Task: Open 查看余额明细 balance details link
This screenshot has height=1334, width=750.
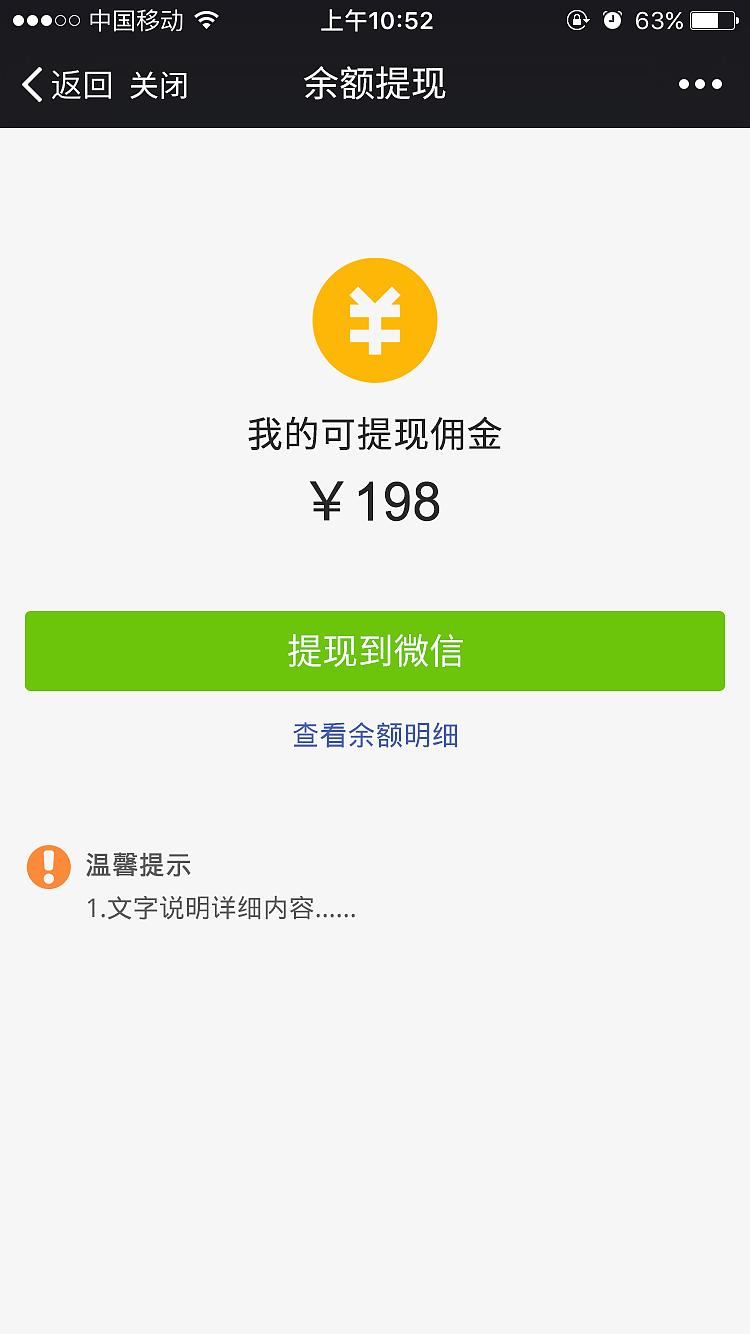Action: [375, 735]
